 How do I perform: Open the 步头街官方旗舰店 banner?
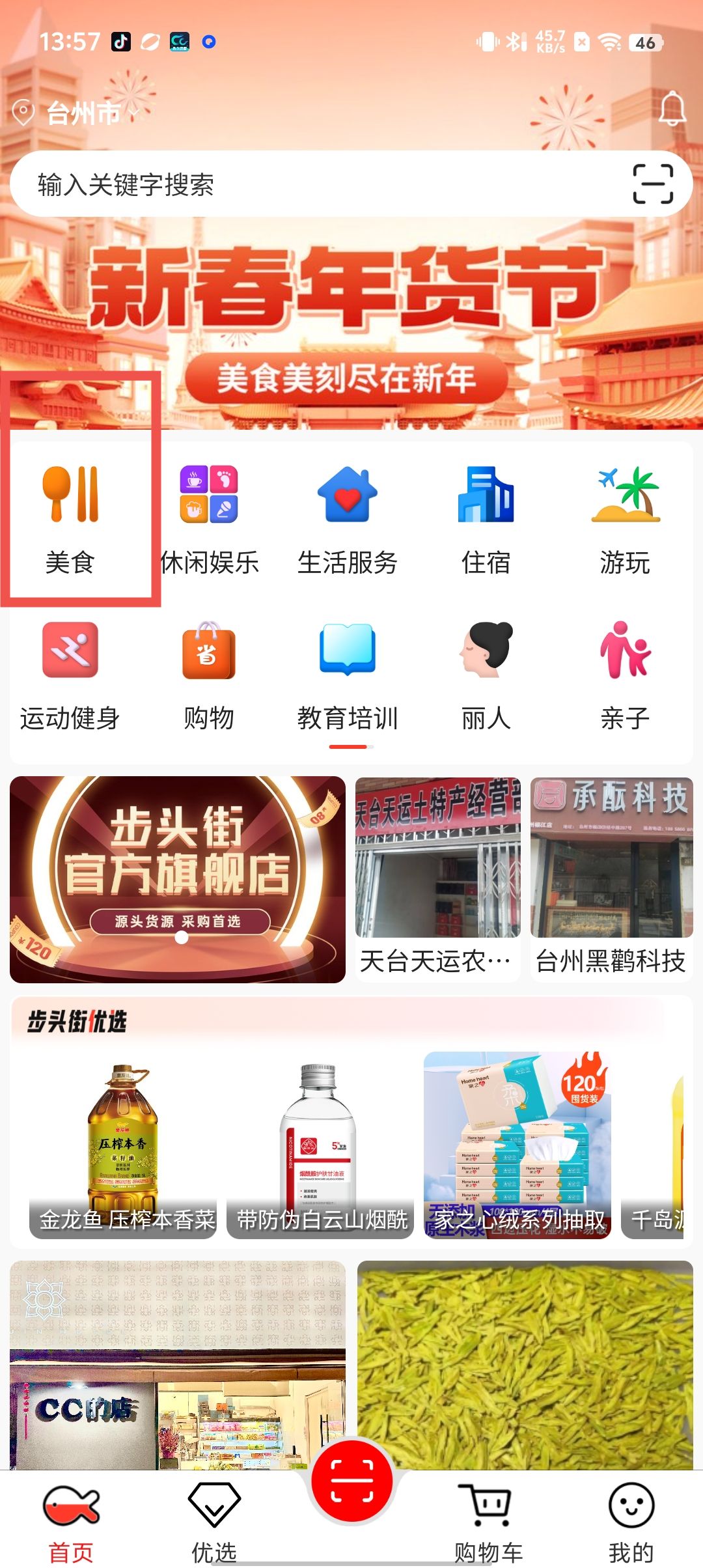177,879
